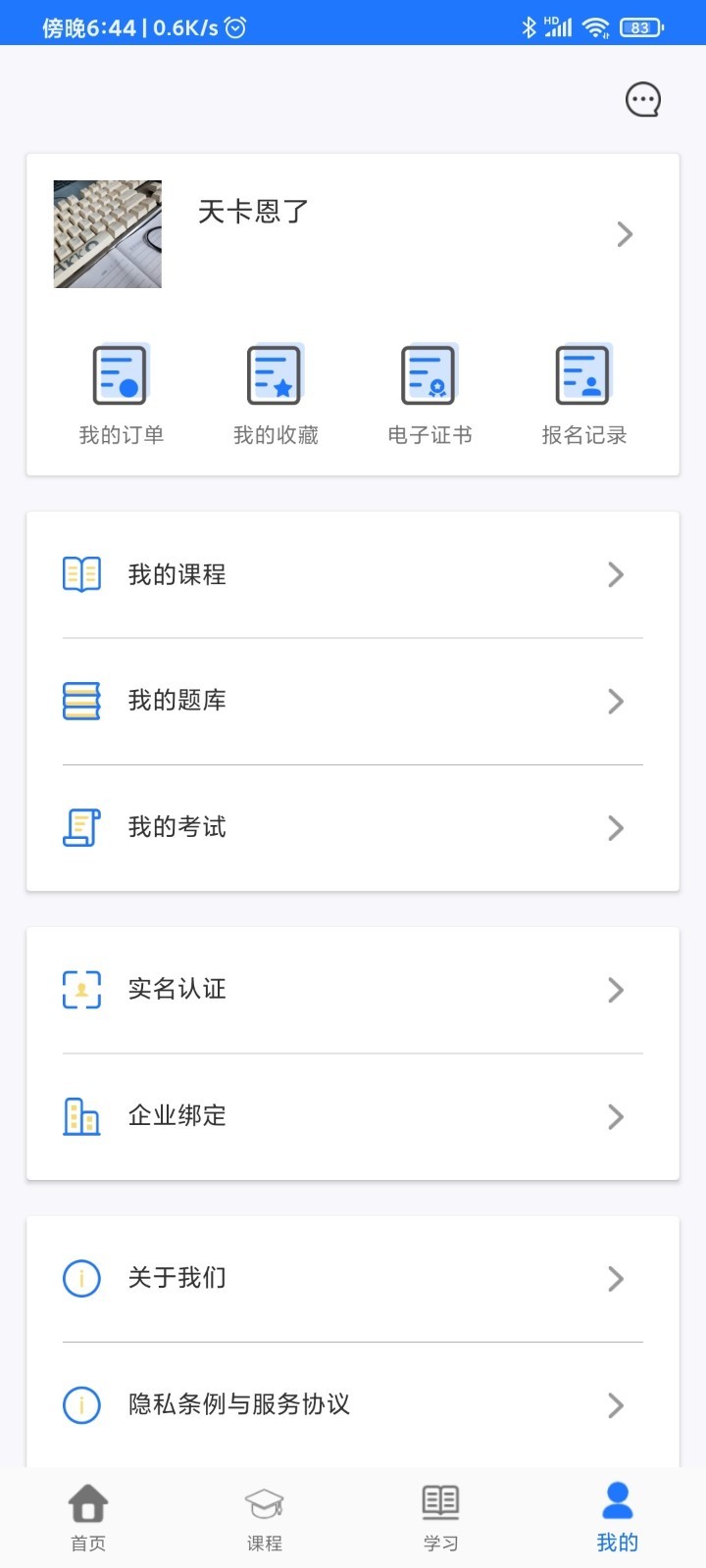The width and height of the screenshot is (706, 1568).
Task: Select the 我的课程 book icon
Action: coord(81,574)
